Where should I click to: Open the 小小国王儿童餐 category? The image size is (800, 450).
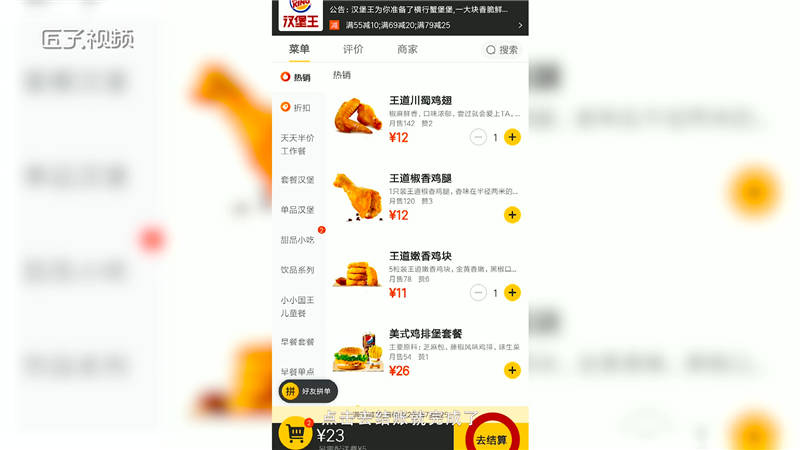pos(297,306)
